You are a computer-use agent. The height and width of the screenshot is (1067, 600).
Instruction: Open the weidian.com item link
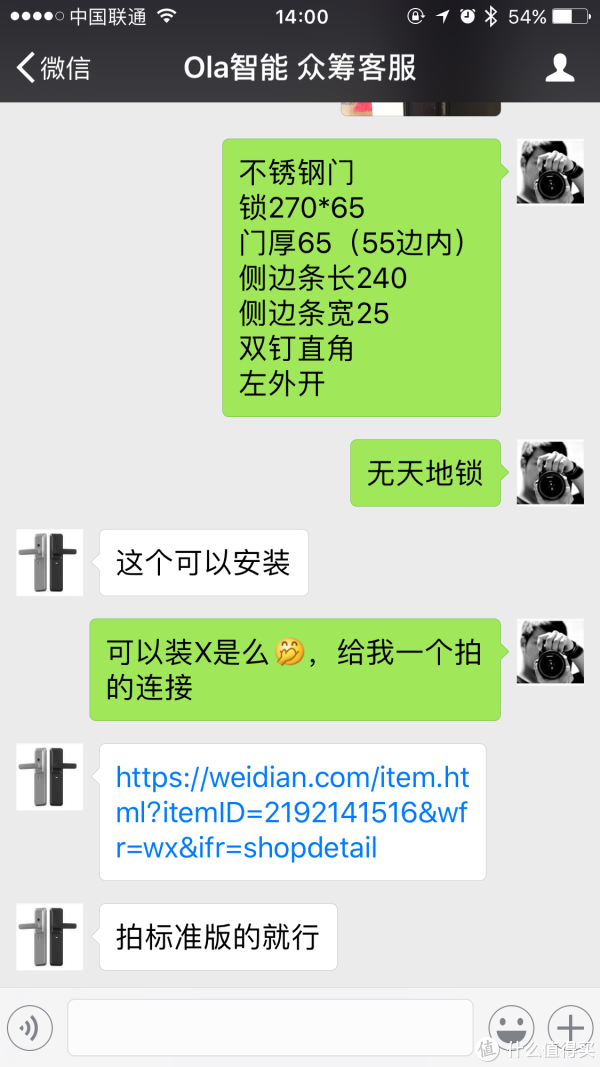click(292, 812)
